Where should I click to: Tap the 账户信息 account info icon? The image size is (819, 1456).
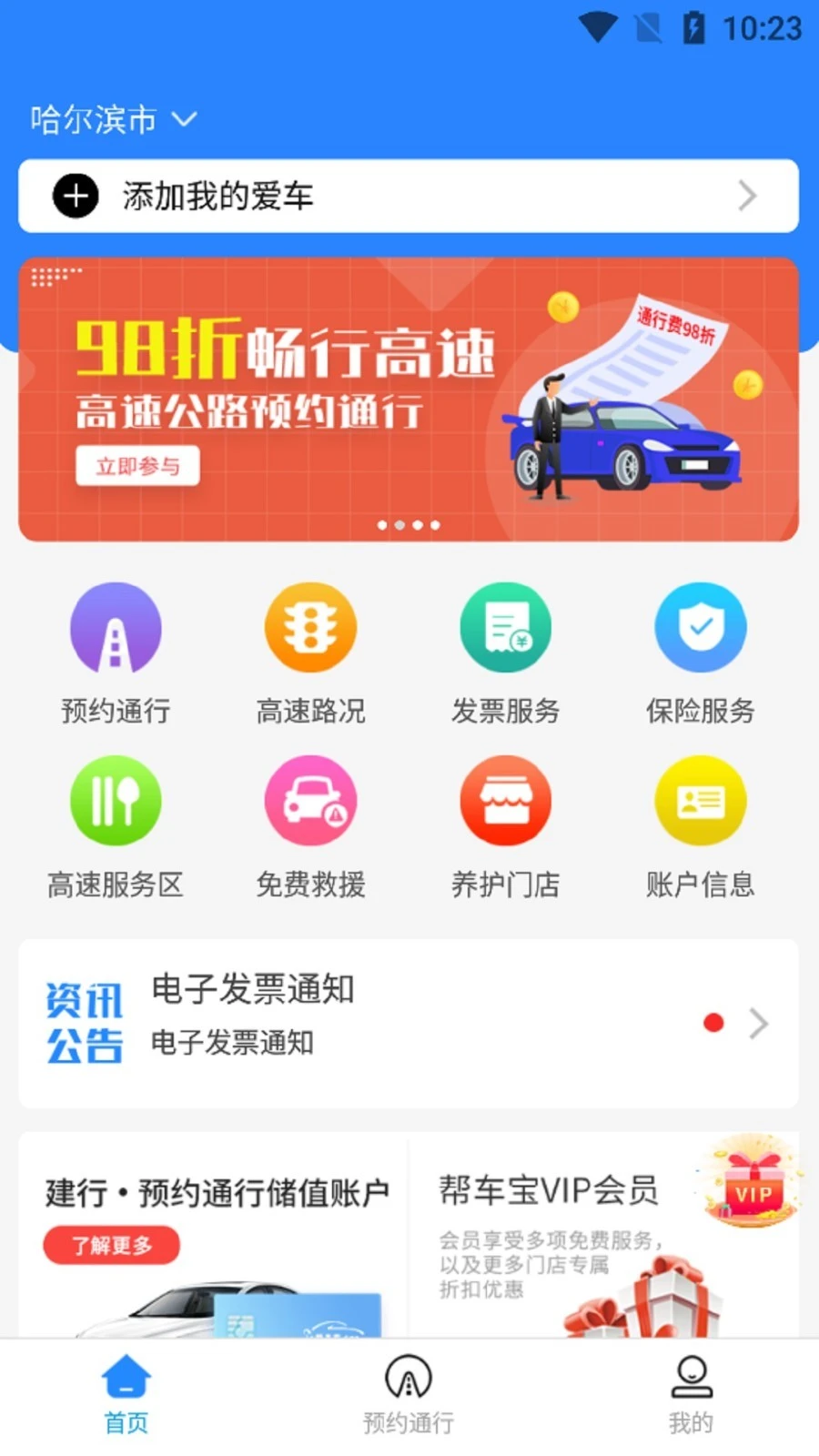(x=701, y=801)
